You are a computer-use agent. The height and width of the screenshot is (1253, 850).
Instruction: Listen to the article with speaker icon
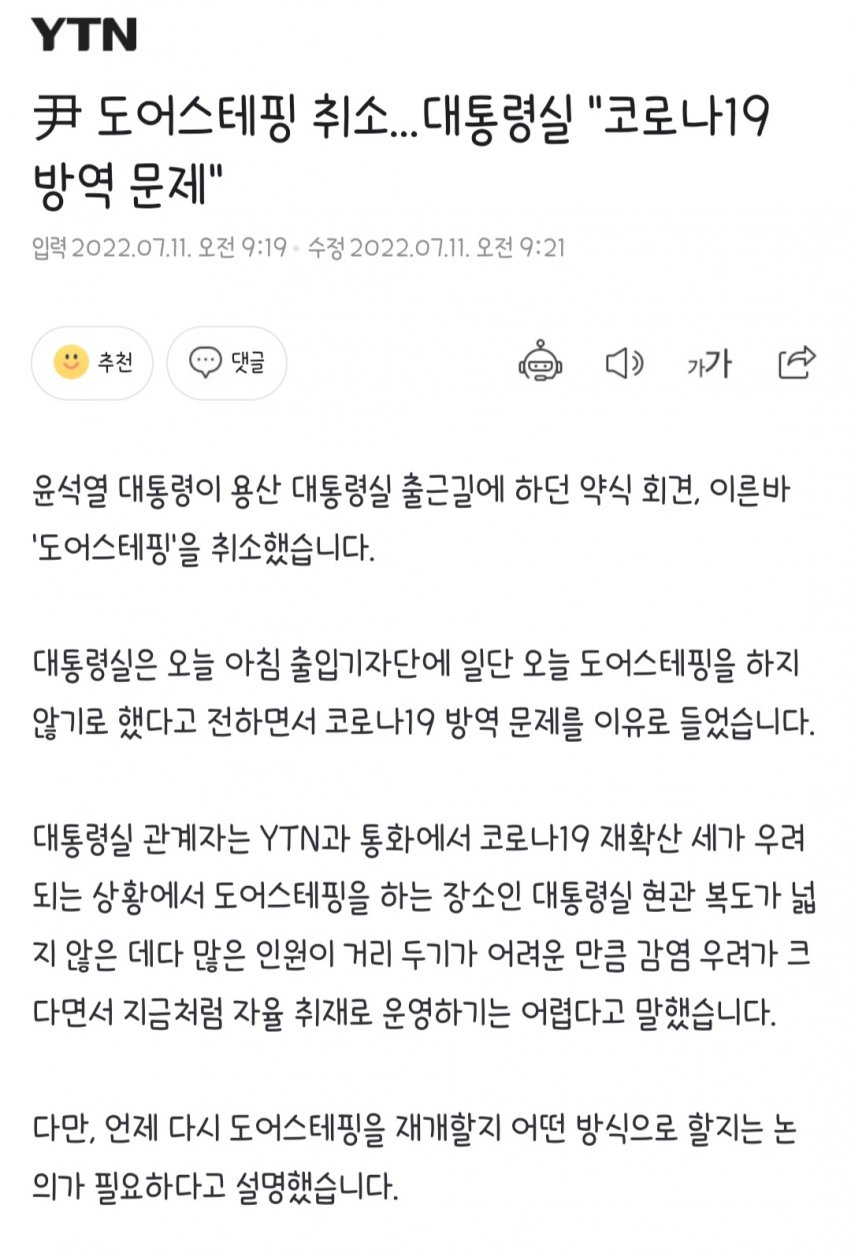point(625,364)
